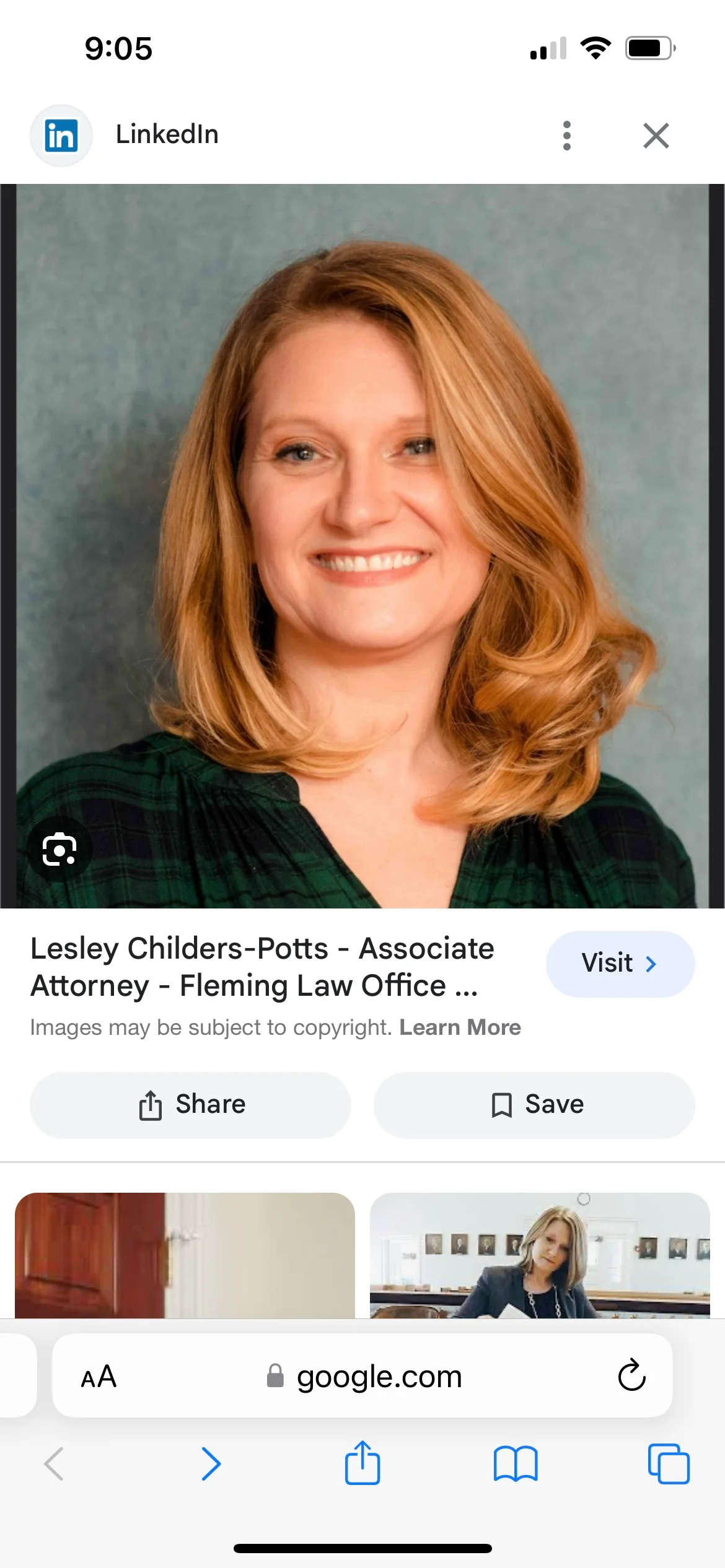Search this image with Google Lens
This screenshot has width=725, height=1568.
(59, 849)
